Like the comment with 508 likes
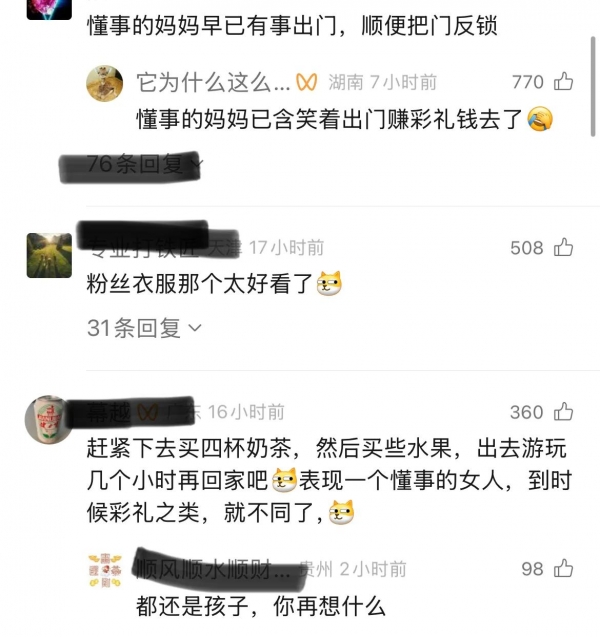This screenshot has width=600, height=637. point(563,247)
